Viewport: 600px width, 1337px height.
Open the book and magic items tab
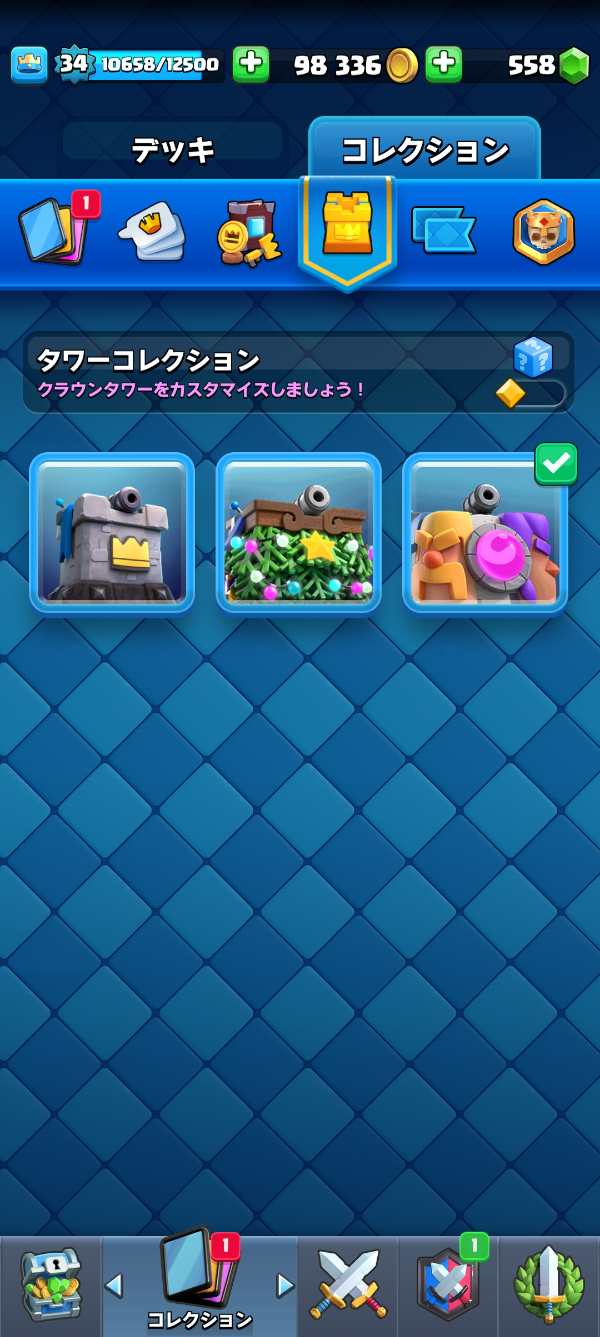tap(248, 232)
